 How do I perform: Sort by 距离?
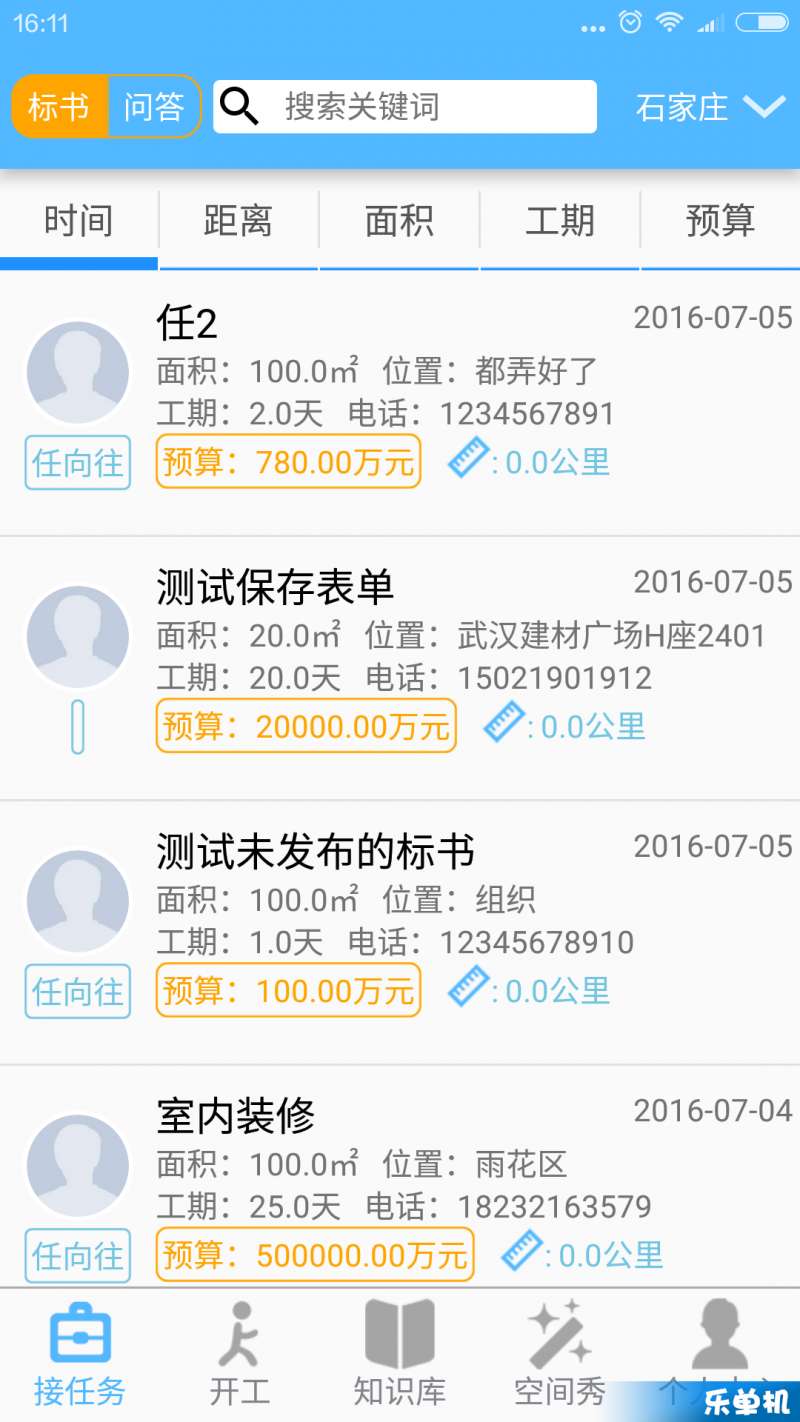pyautogui.click(x=239, y=221)
